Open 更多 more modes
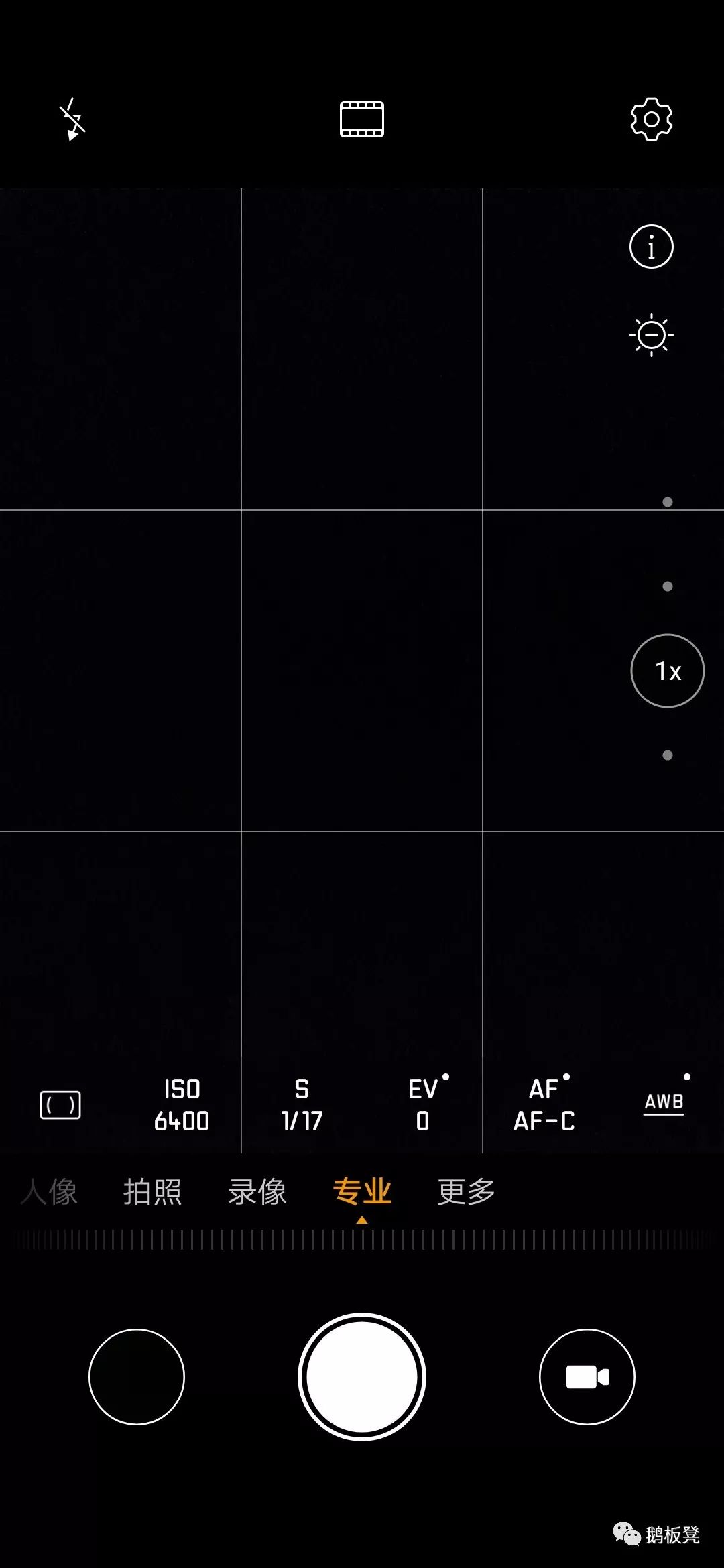The width and height of the screenshot is (724, 1568). click(x=467, y=1192)
